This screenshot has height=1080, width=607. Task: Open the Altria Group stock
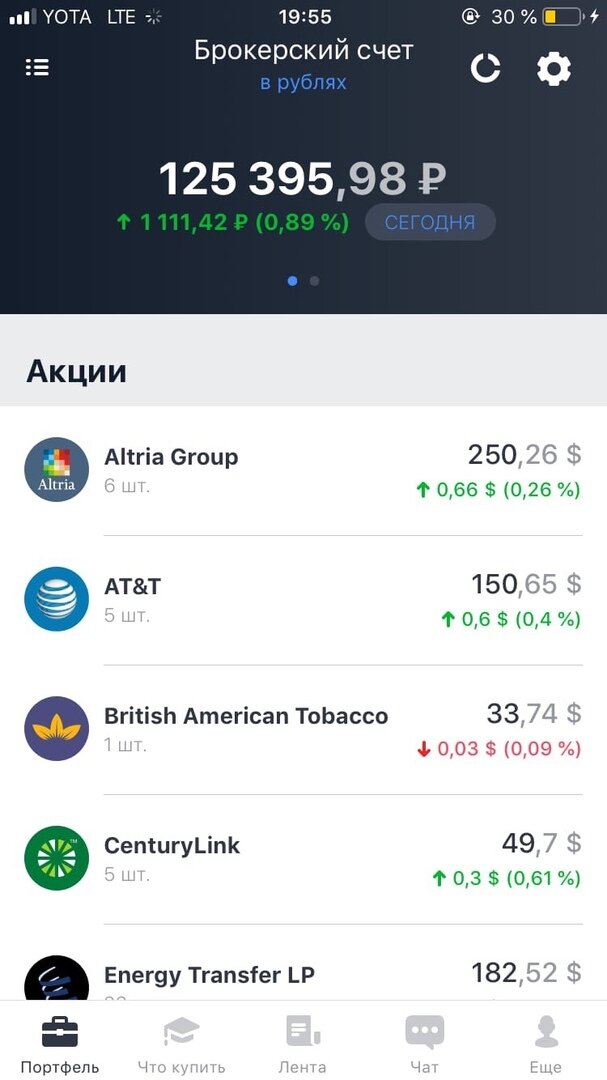point(303,470)
